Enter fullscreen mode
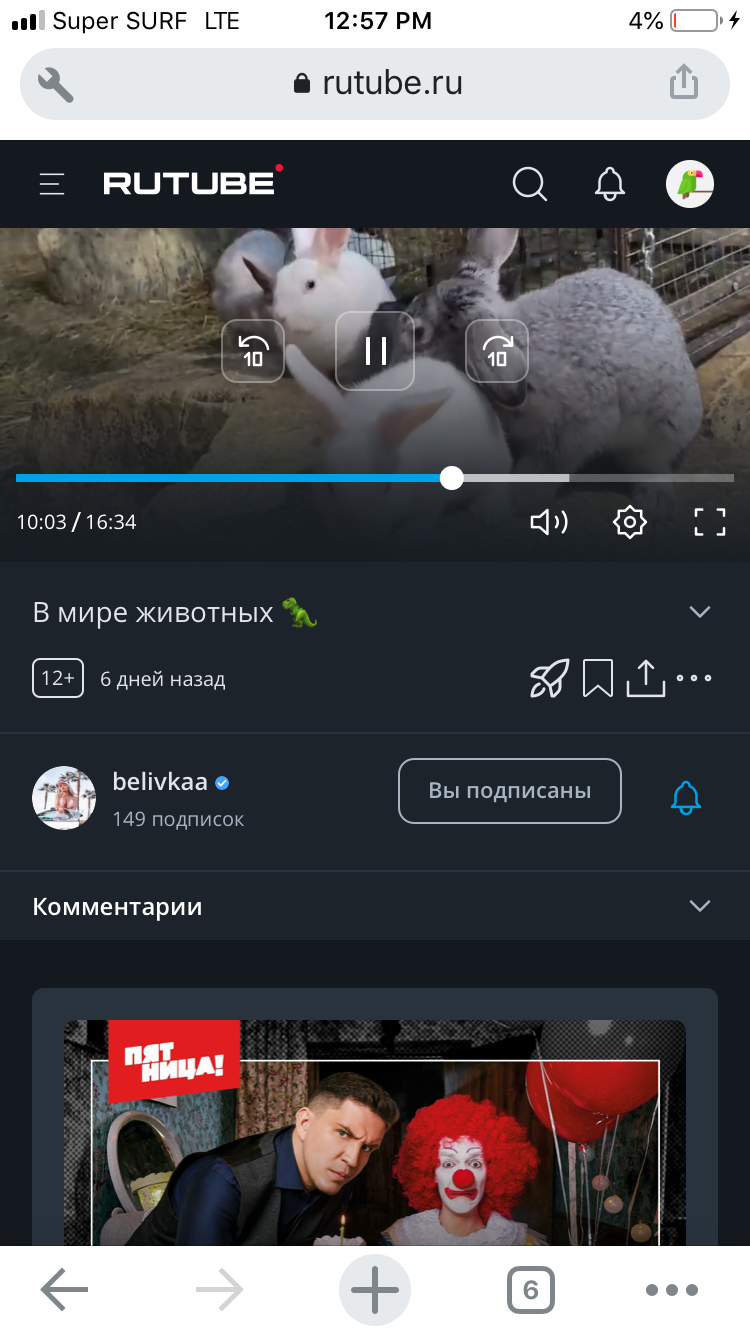The image size is (750, 1334). point(710,522)
